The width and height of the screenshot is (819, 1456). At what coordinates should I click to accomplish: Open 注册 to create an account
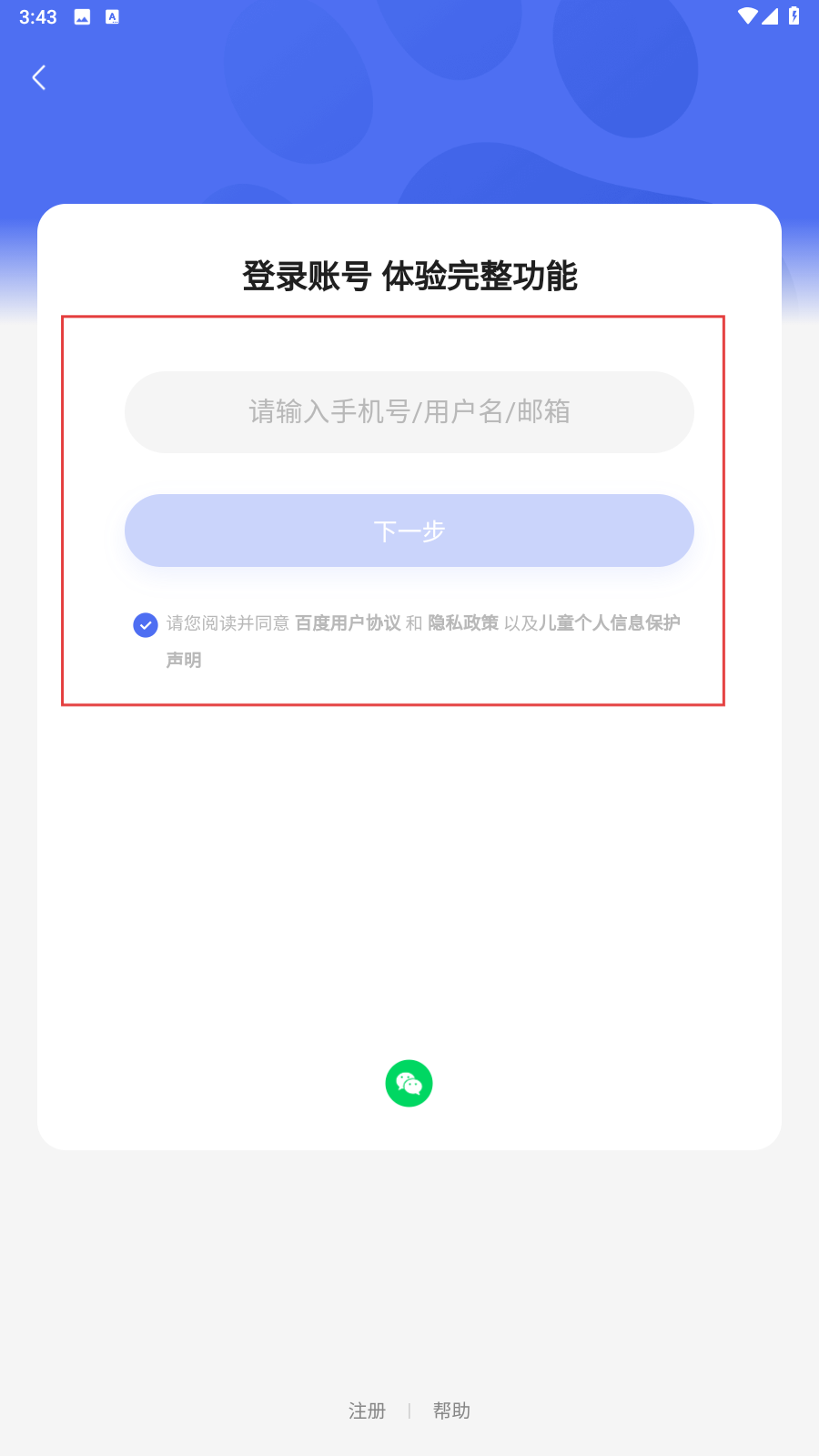pos(367,1410)
